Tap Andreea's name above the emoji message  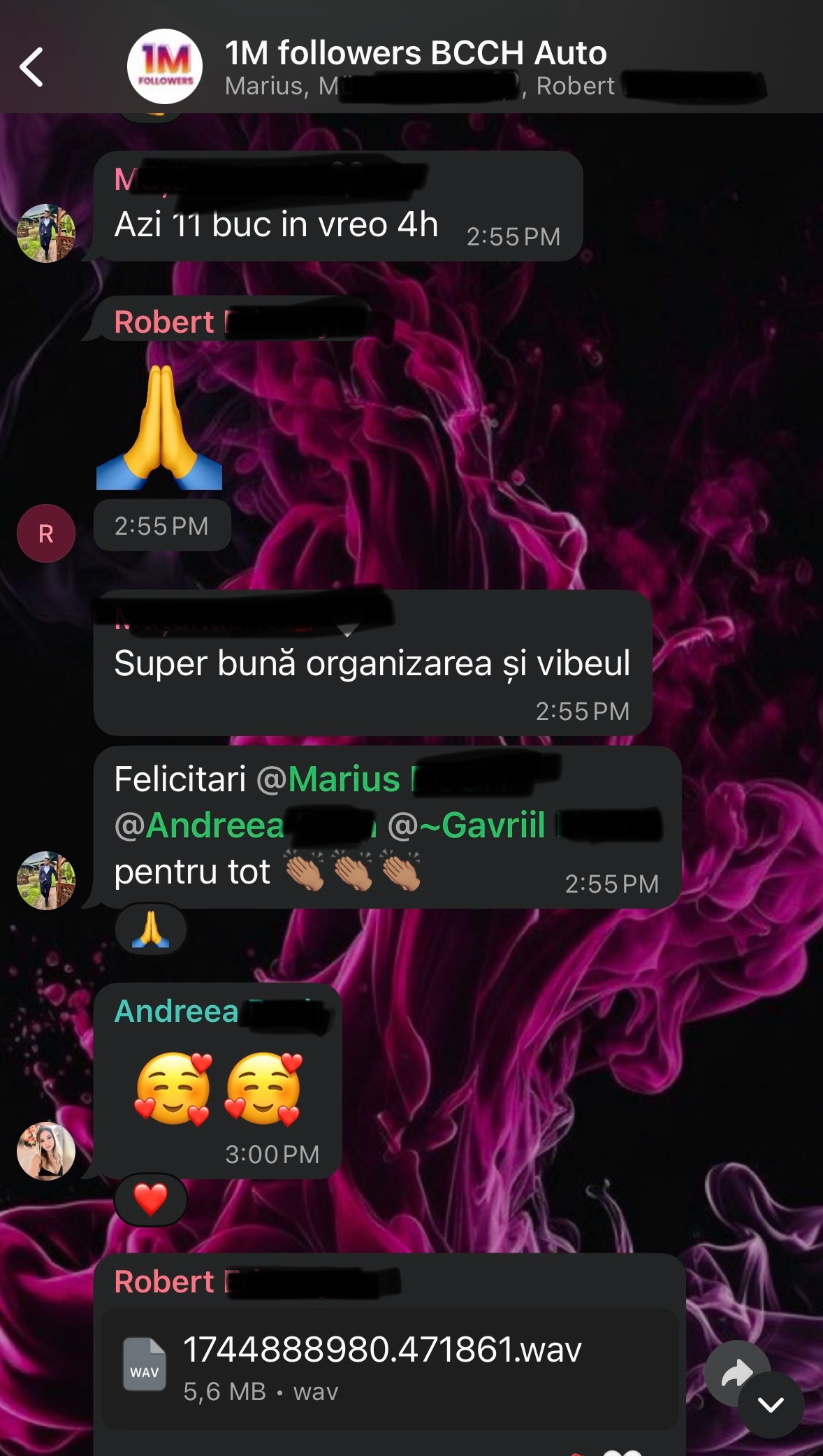pos(177,1011)
